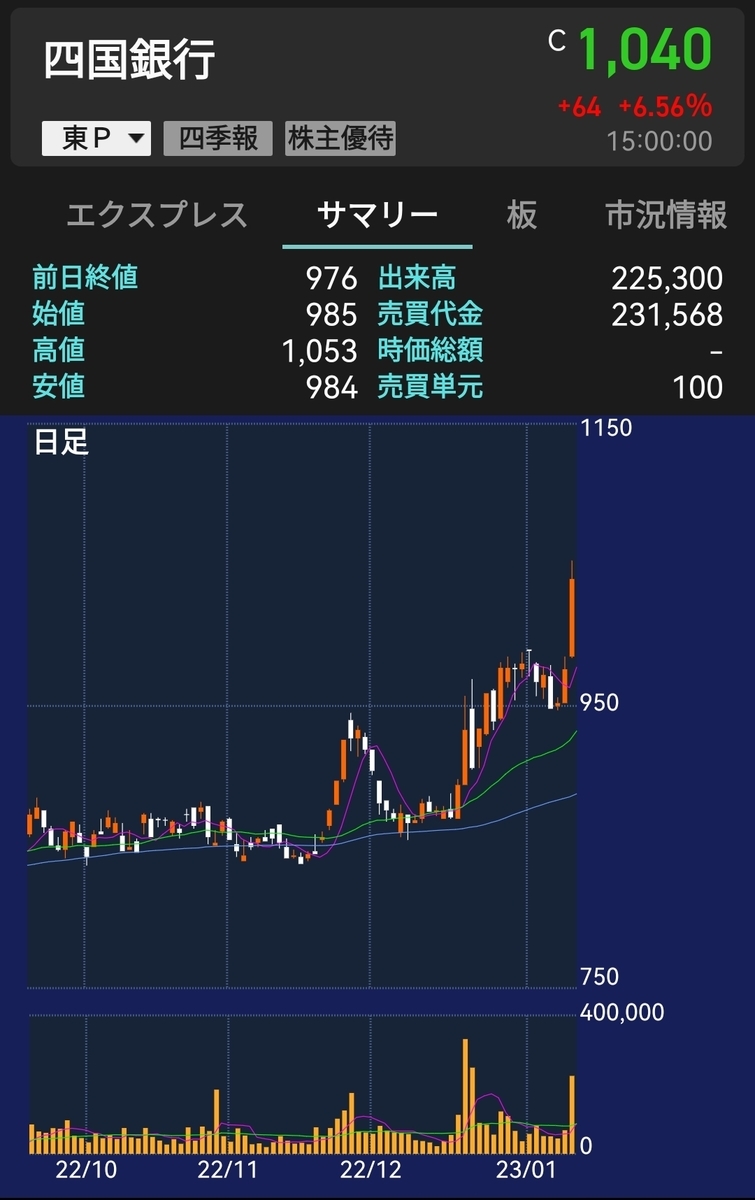Open the 東P market dropdown
This screenshot has width=755, height=1200.
pyautogui.click(x=96, y=138)
